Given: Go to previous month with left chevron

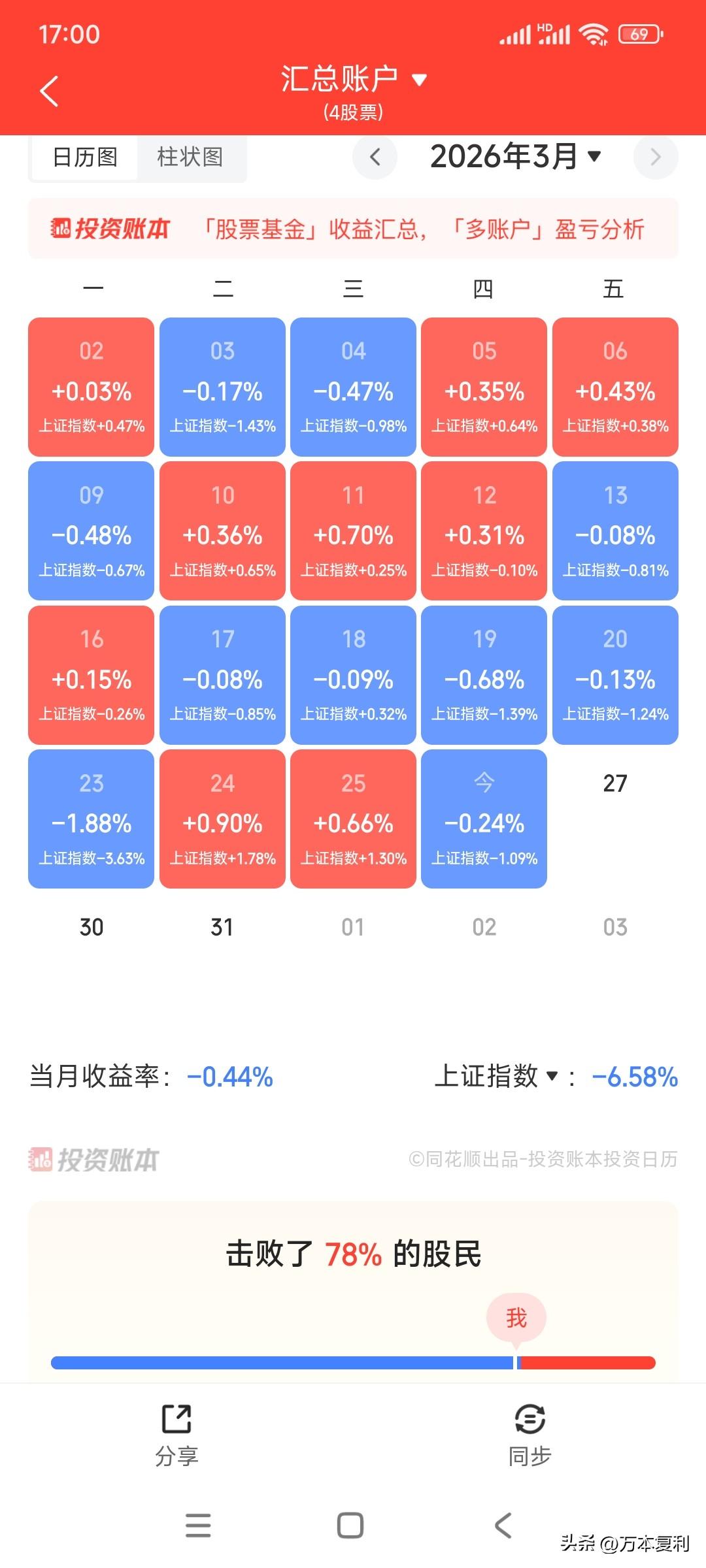Looking at the screenshot, I should pos(375,157).
